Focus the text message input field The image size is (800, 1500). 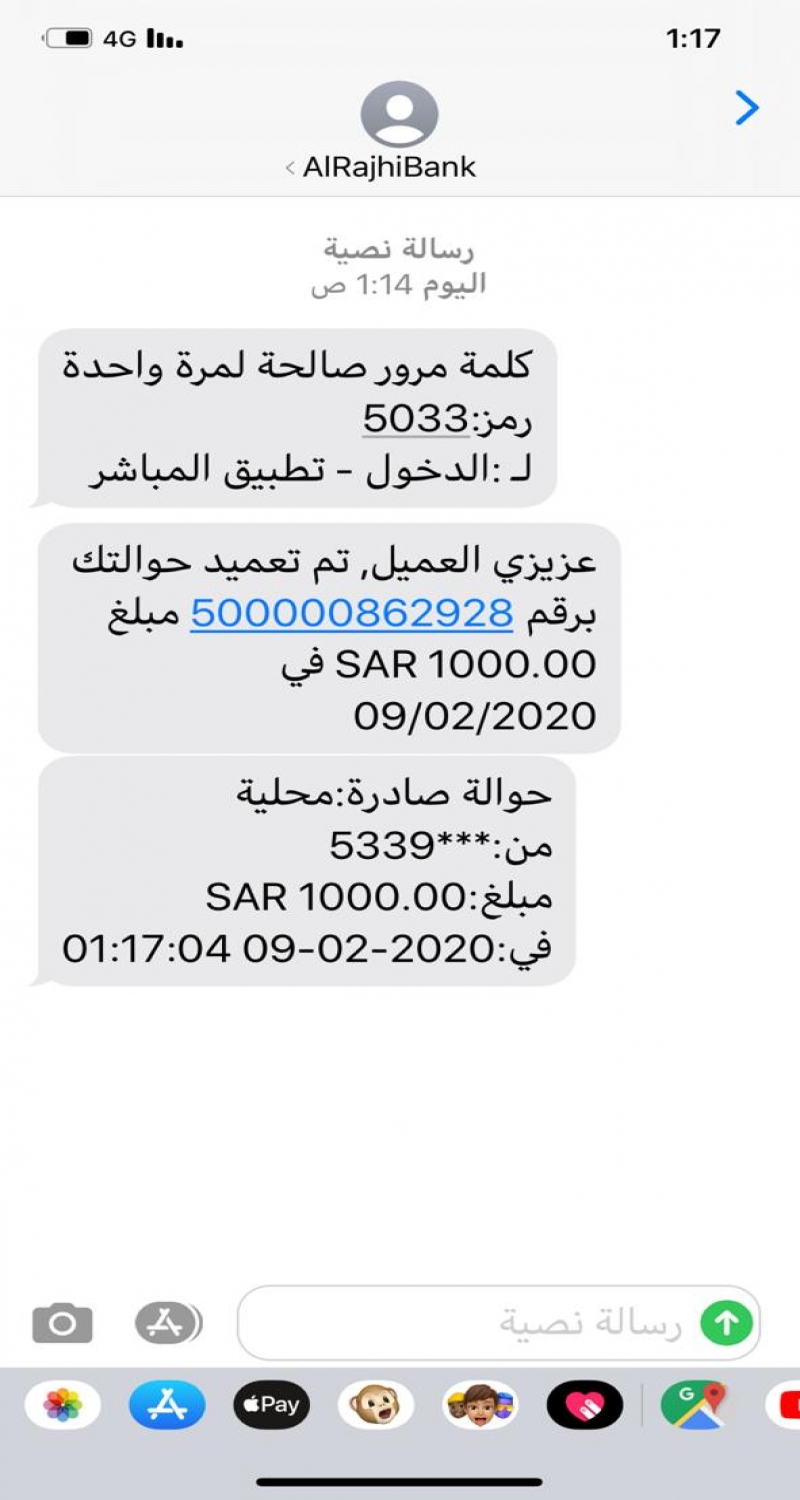pyautogui.click(x=480, y=1324)
